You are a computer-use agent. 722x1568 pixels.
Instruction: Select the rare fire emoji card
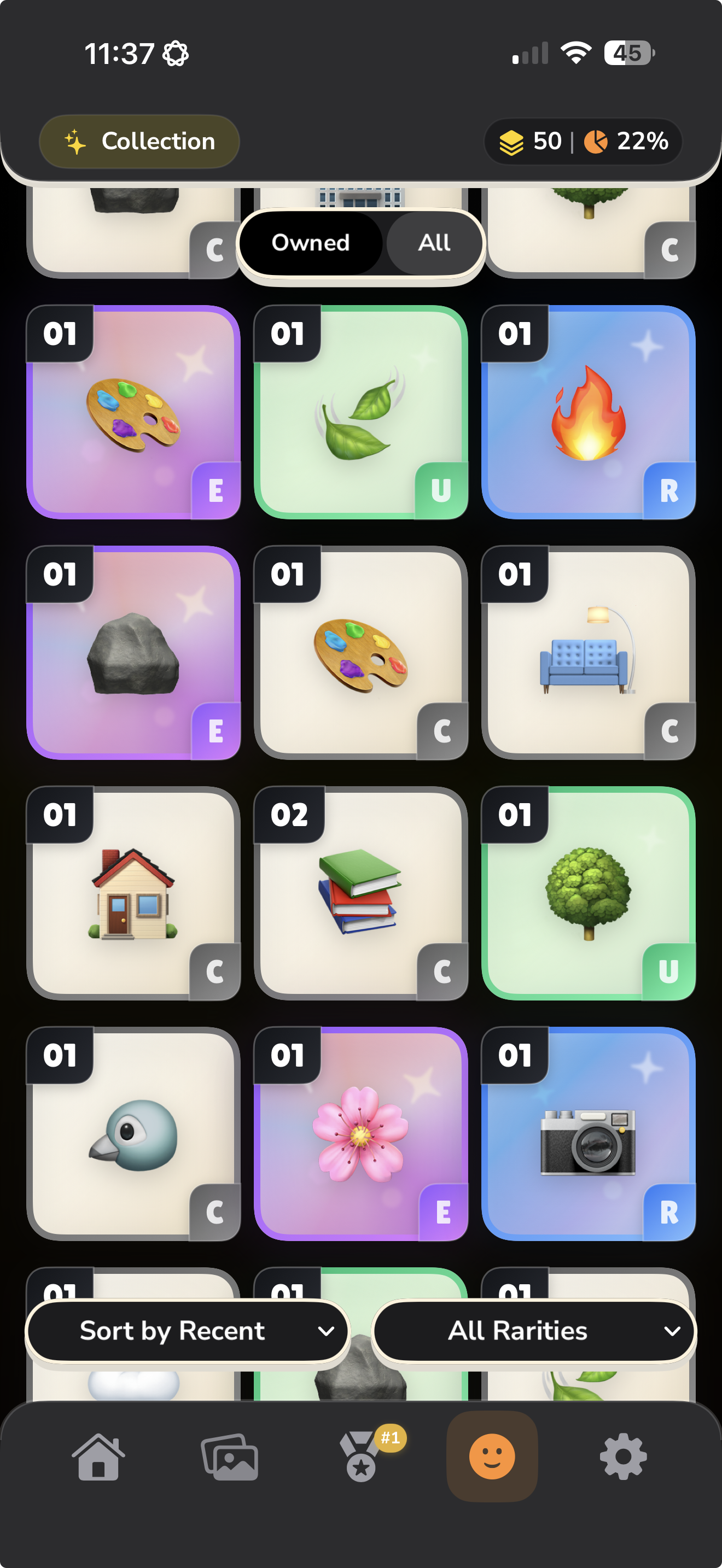(589, 413)
